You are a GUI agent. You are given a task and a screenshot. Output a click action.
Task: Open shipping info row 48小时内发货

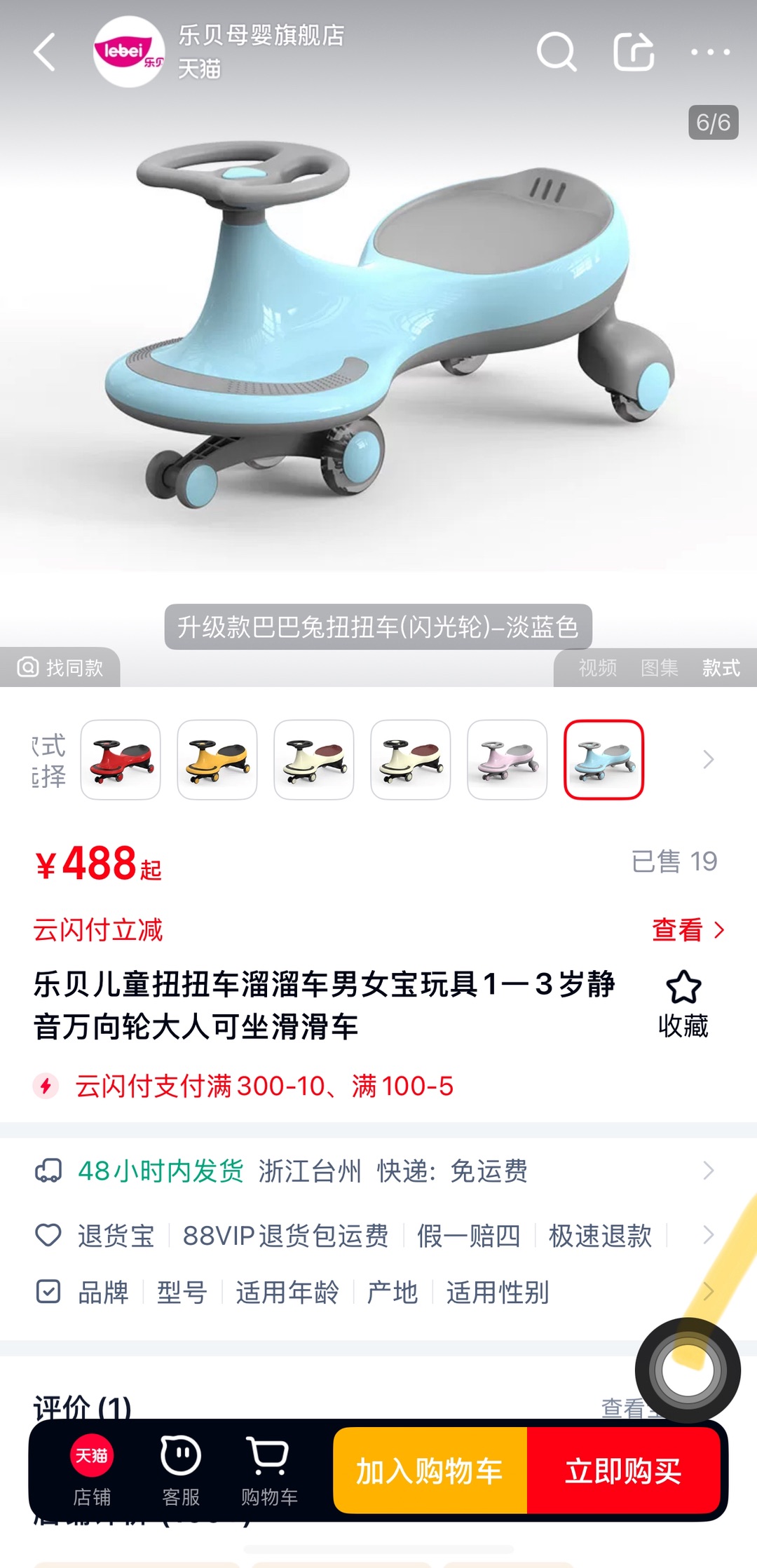click(x=378, y=1171)
